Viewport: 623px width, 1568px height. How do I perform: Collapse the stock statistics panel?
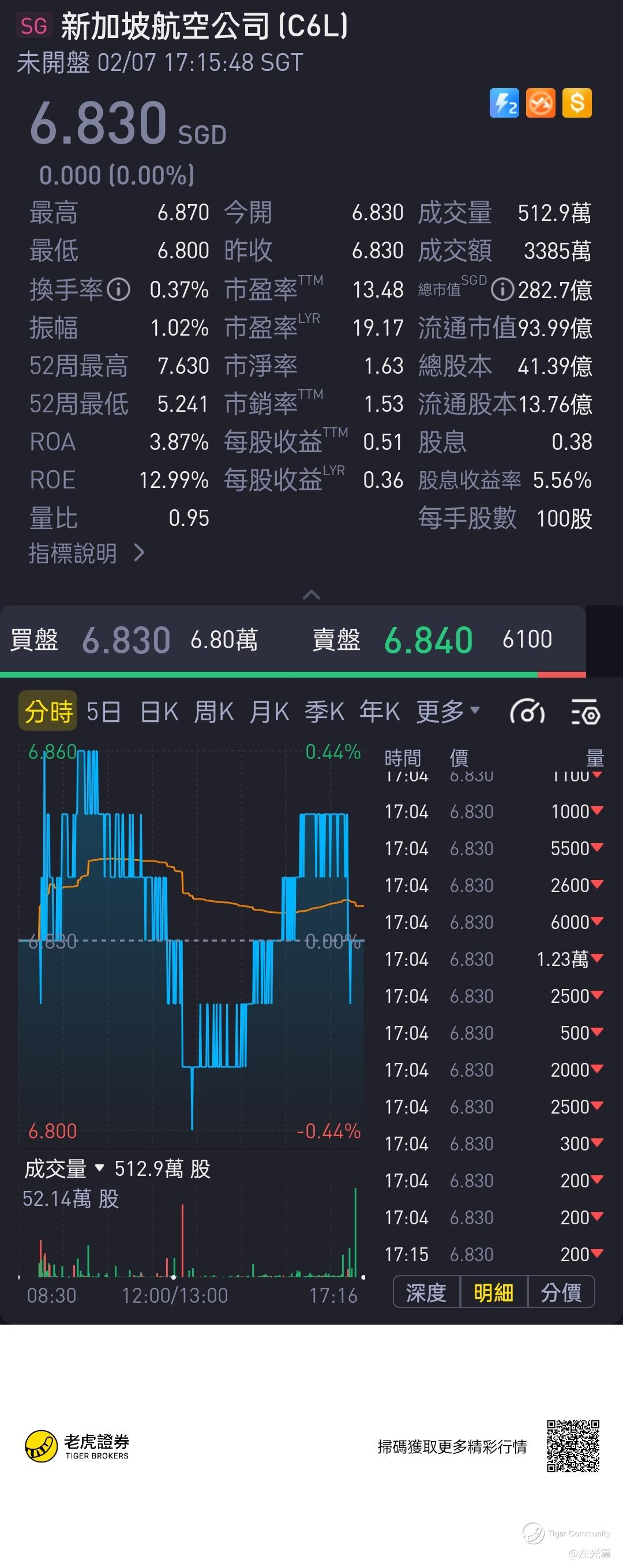311,595
